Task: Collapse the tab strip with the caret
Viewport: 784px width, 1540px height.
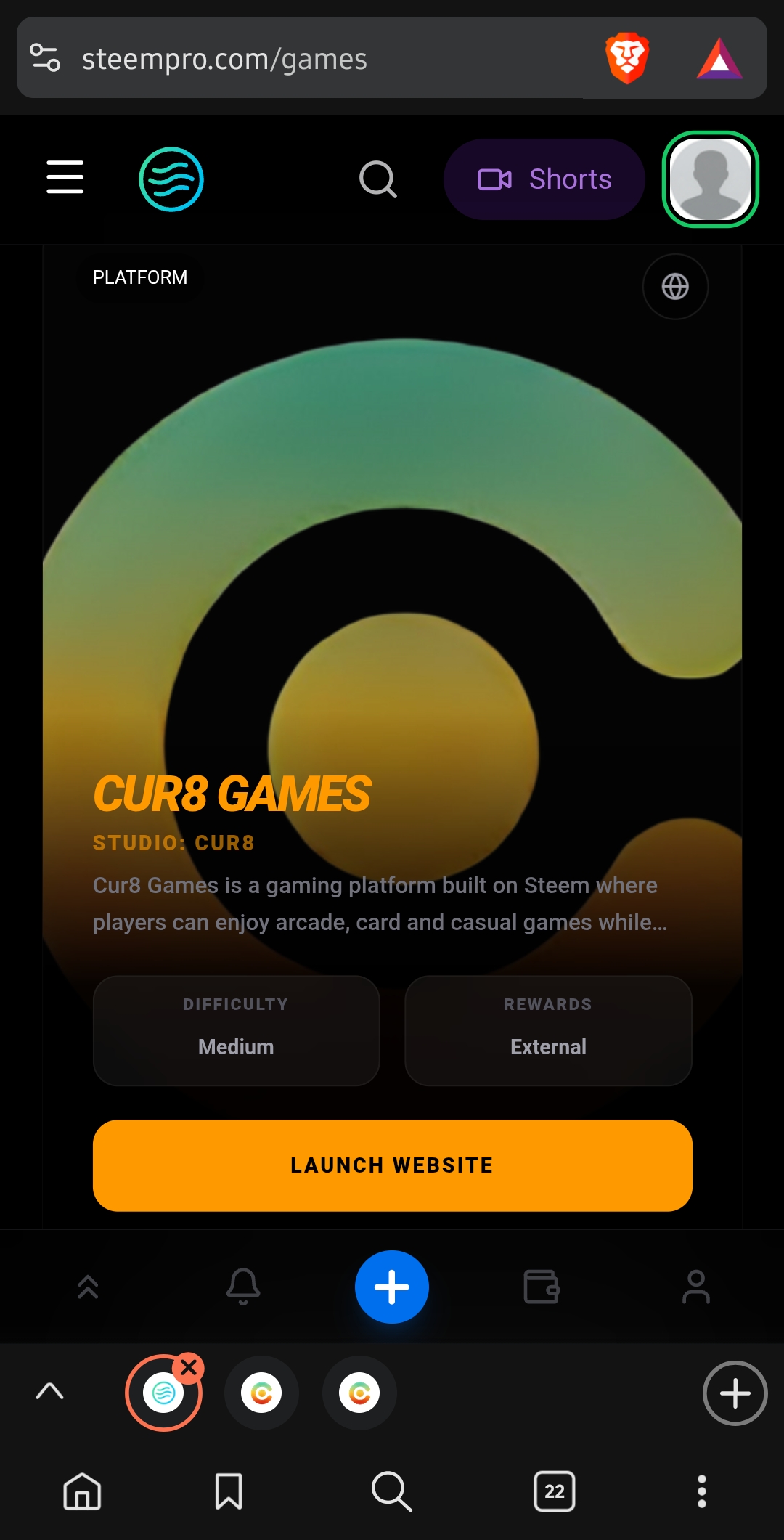Action: [49, 1391]
